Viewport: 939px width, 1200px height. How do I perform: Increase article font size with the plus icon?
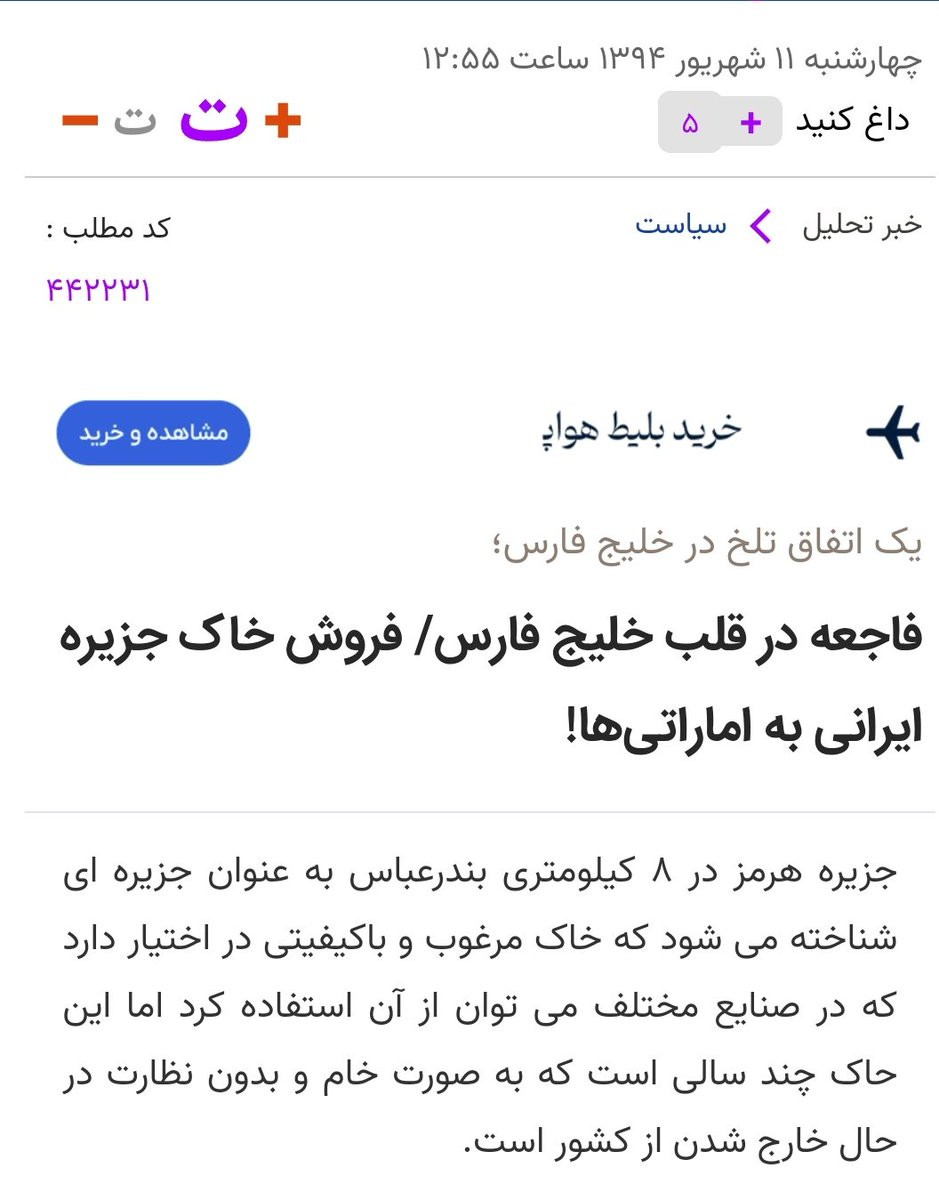pos(283,122)
